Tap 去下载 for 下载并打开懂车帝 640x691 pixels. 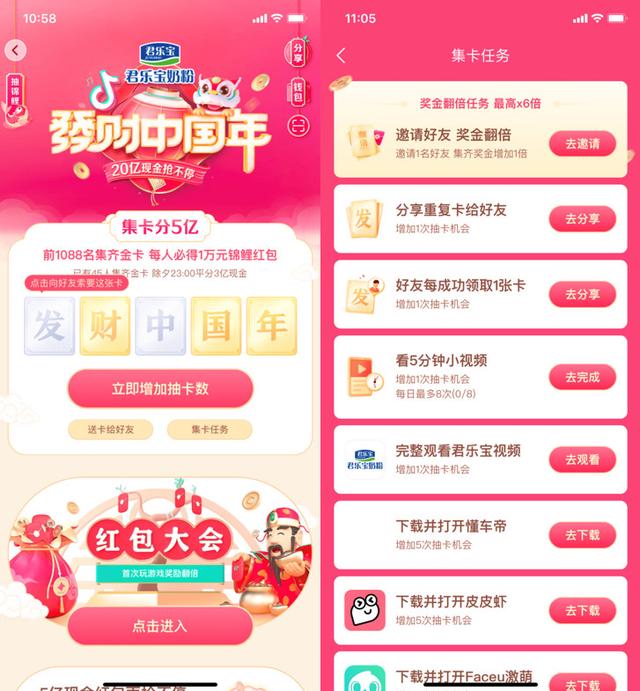(582, 535)
